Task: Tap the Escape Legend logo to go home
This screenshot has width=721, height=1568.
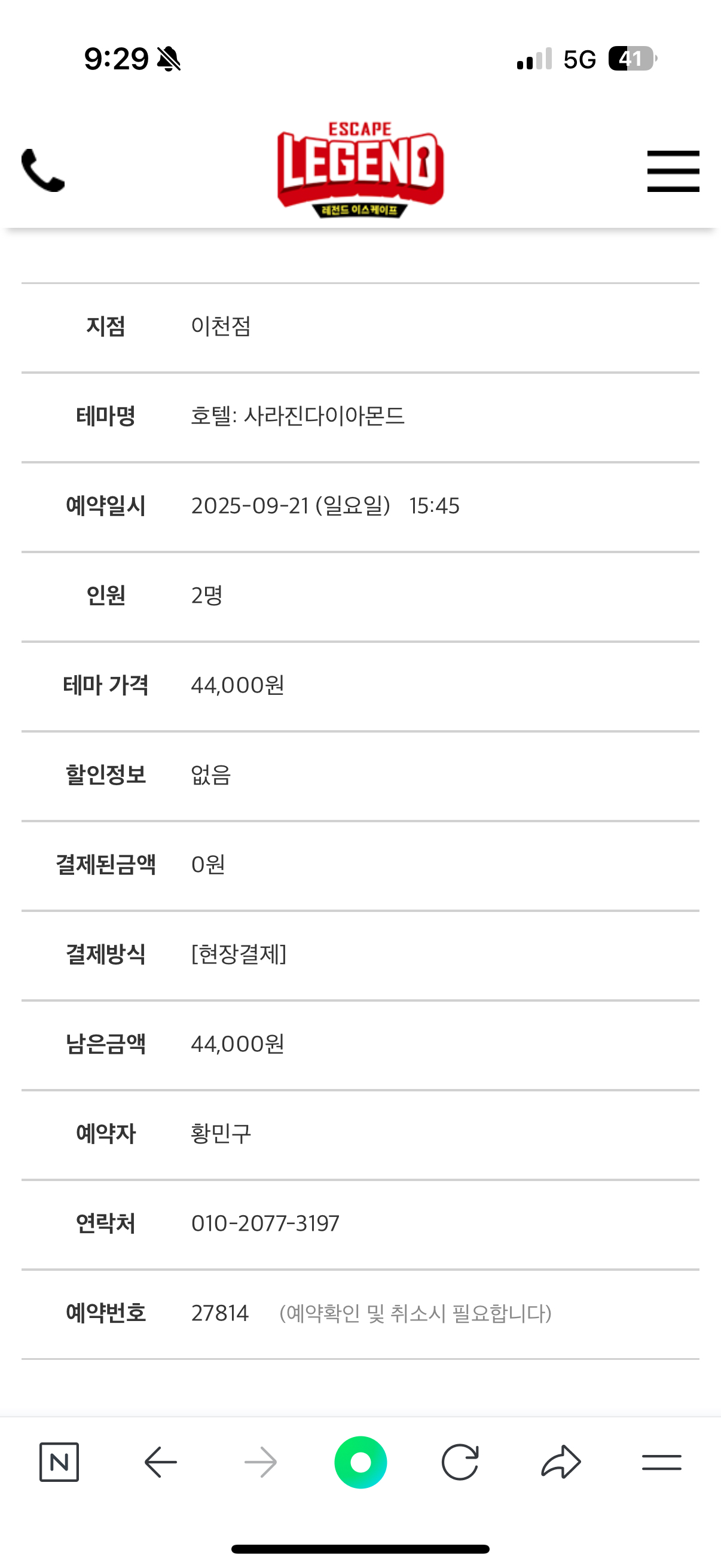Action: [x=360, y=170]
